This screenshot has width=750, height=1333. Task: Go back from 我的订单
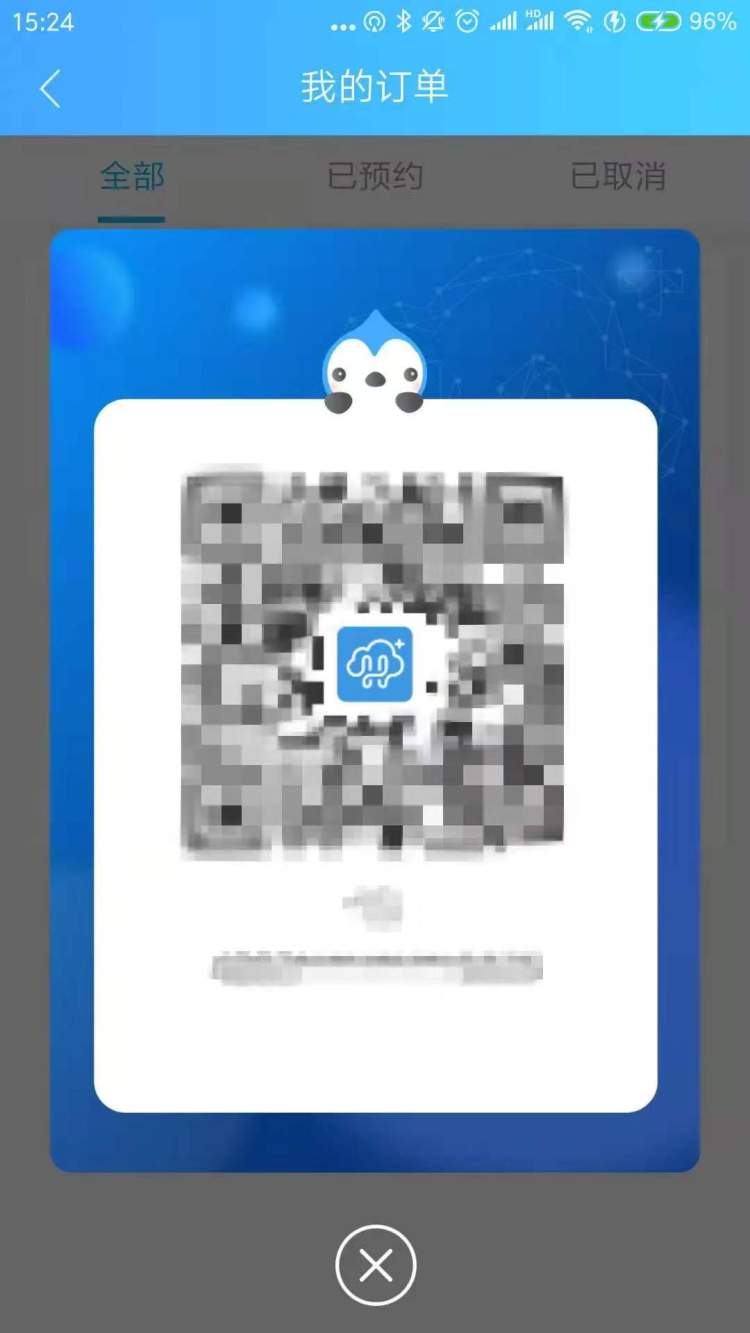[x=50, y=89]
